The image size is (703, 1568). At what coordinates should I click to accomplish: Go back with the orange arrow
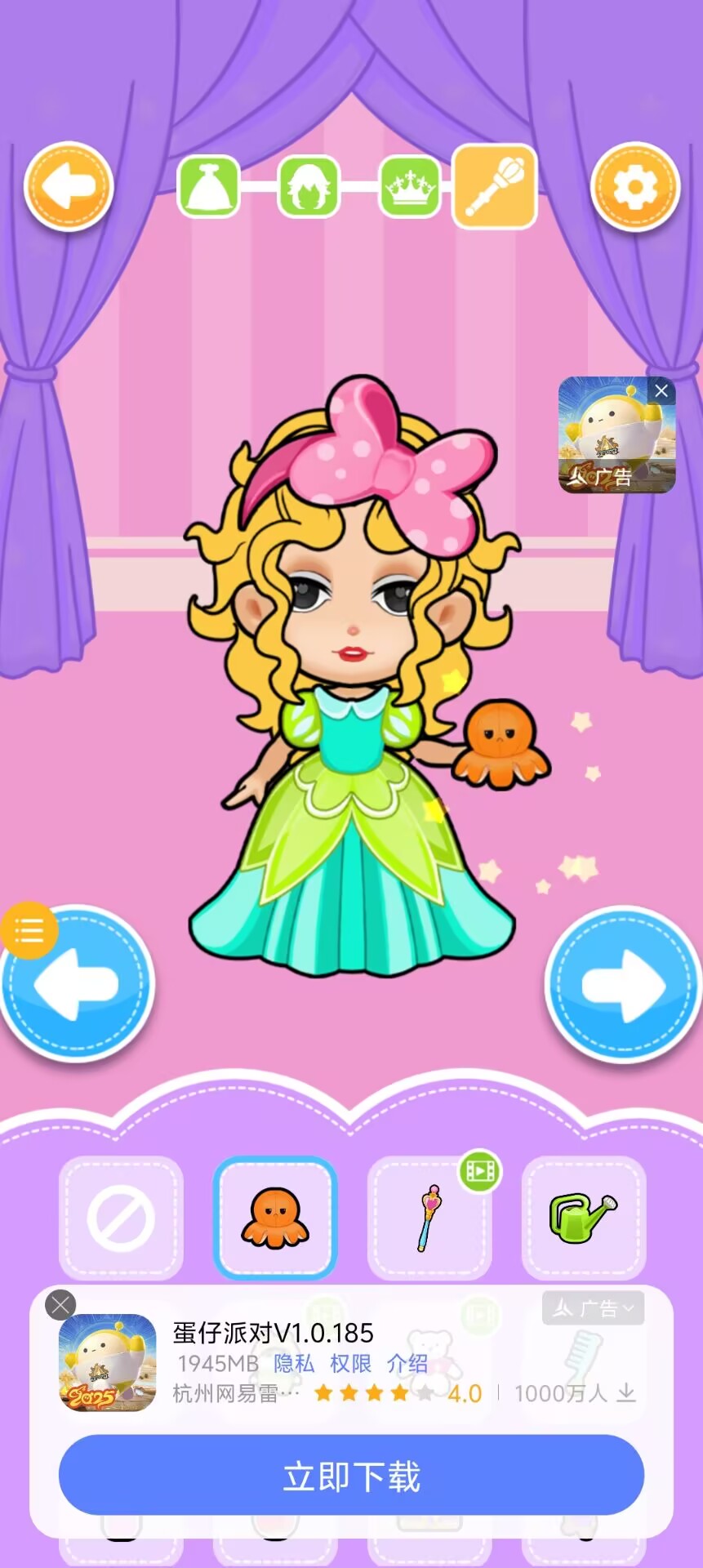[x=69, y=187]
